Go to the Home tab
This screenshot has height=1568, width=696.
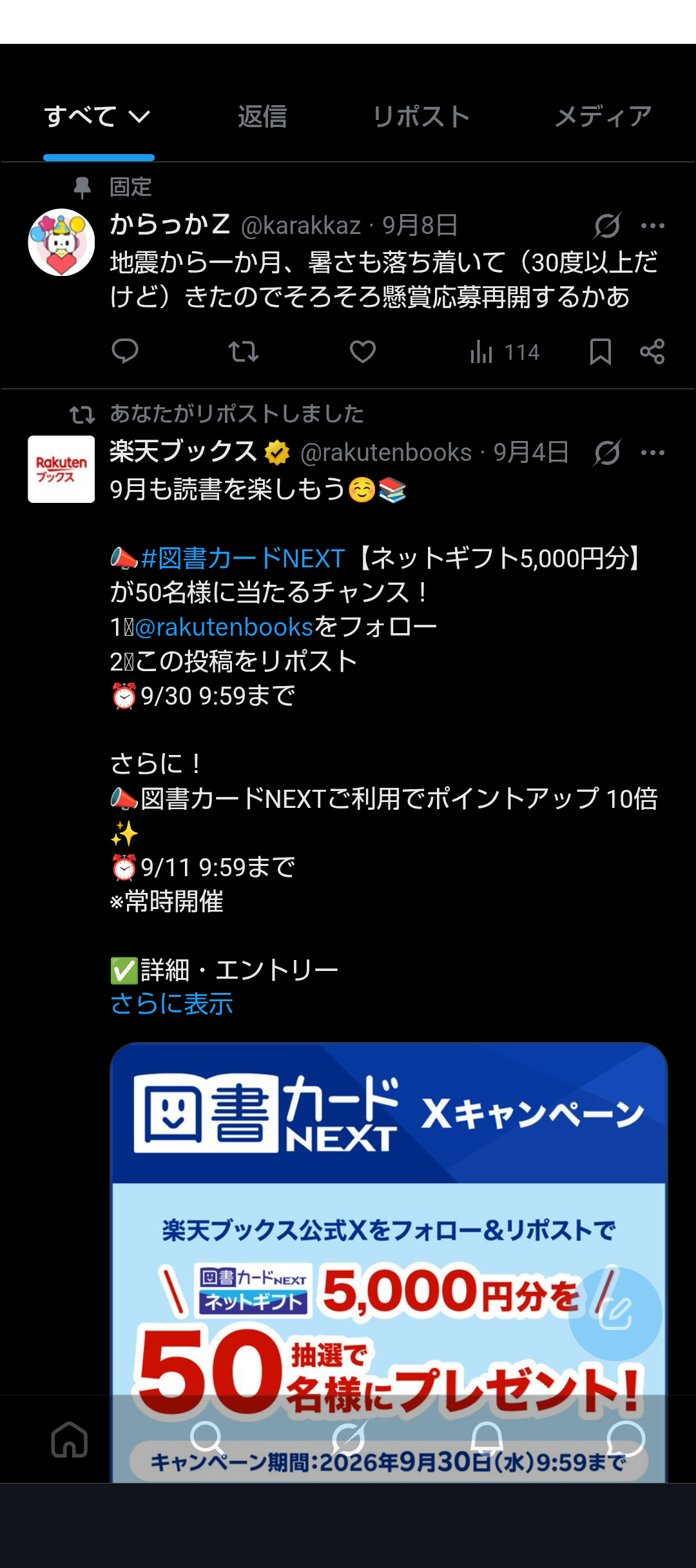(x=70, y=1439)
